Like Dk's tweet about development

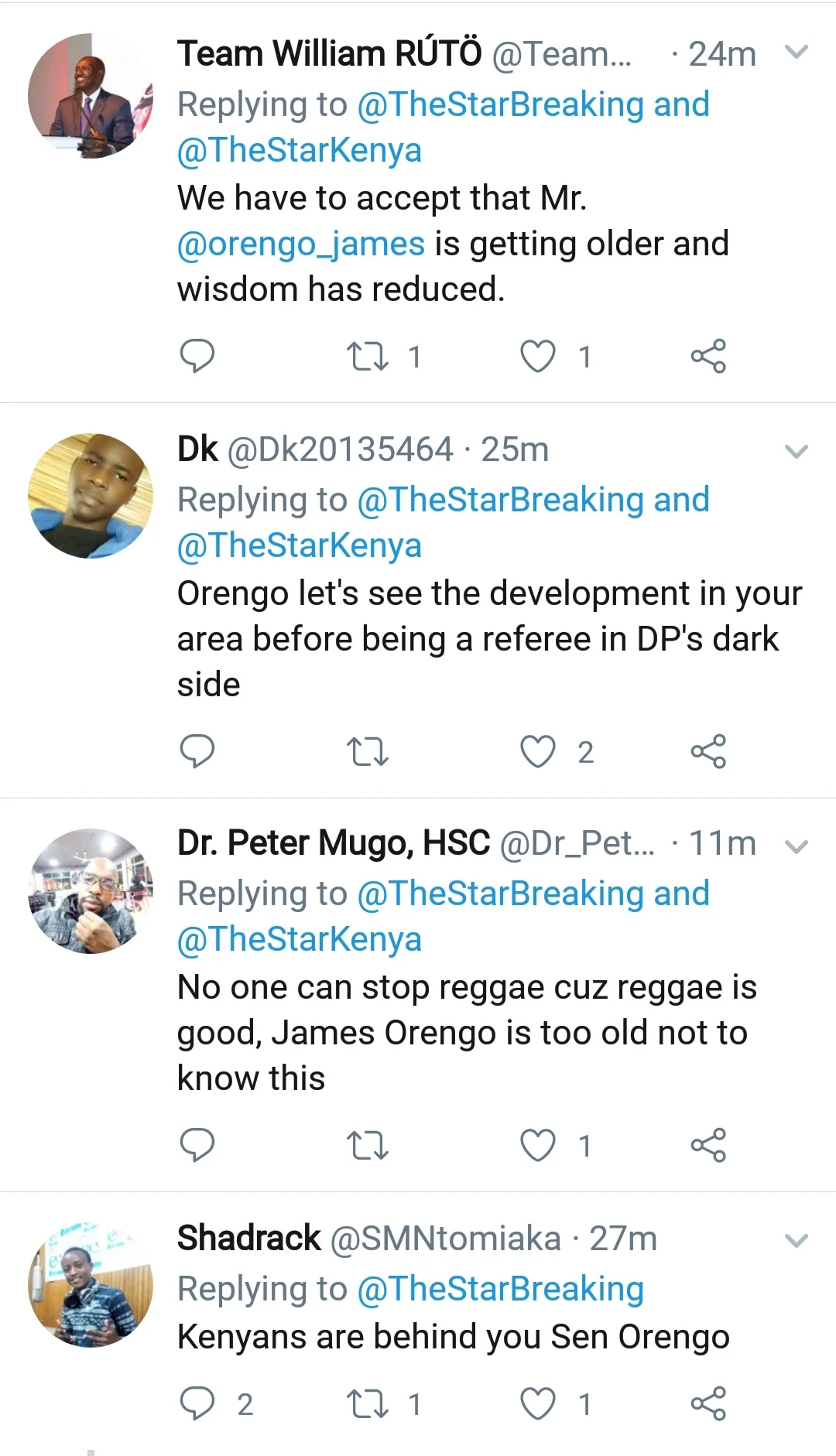point(537,751)
